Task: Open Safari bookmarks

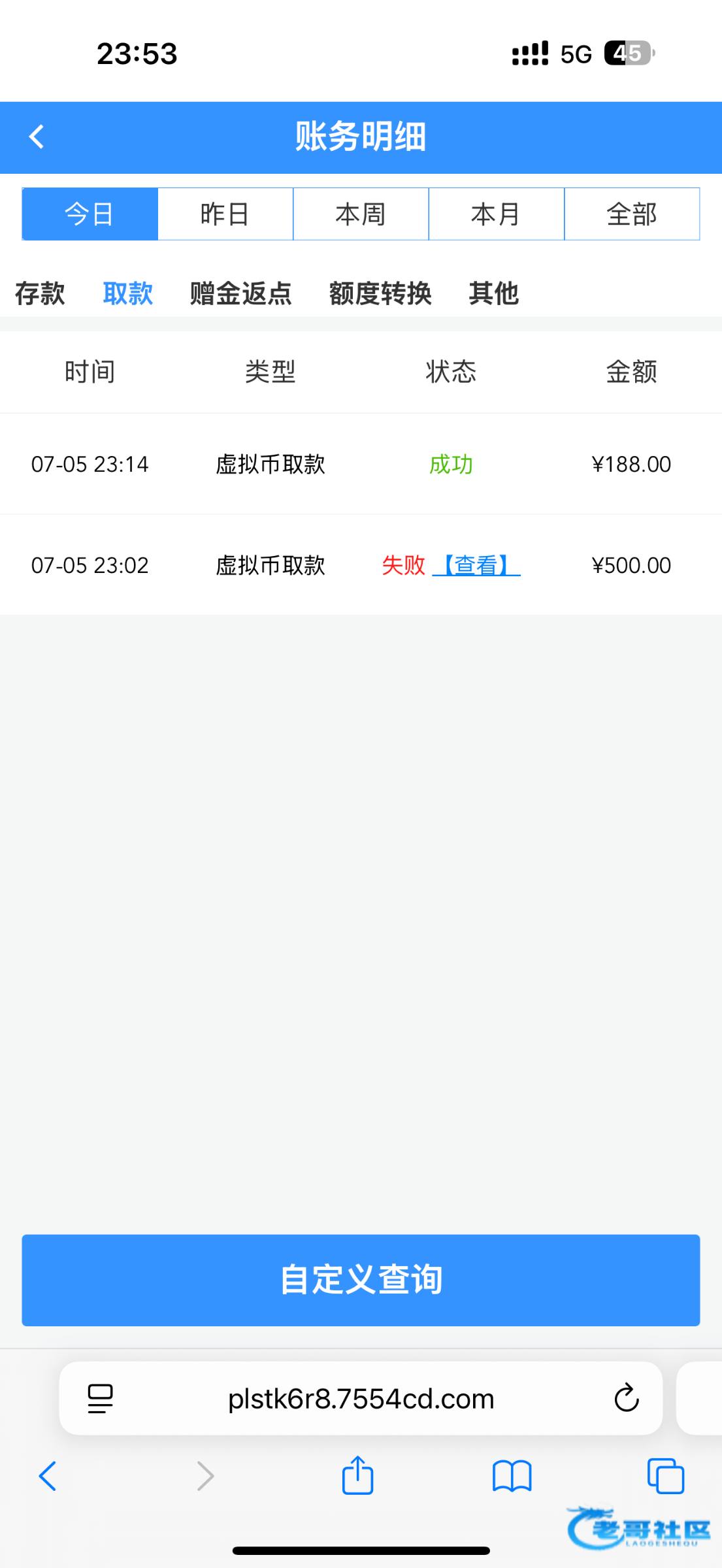Action: coord(512,1475)
